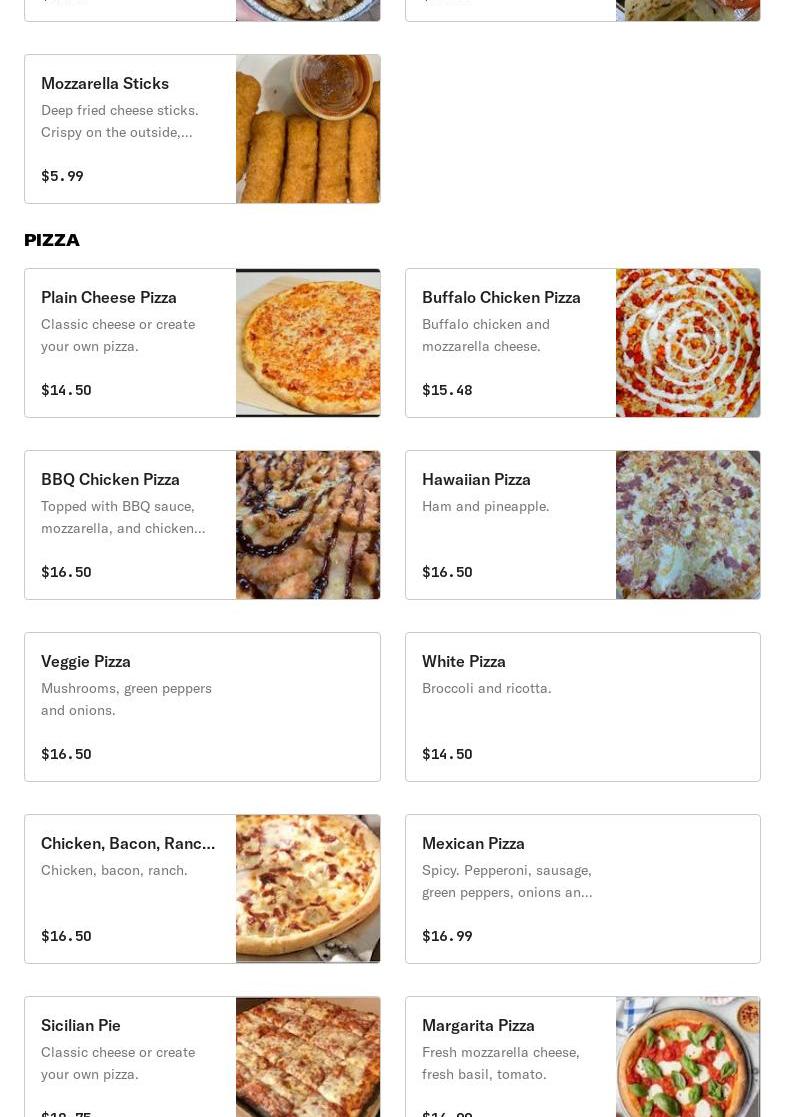Select the Chicken, Bacon, Ranch pizza
The height and width of the screenshot is (1117, 785).
click(202, 889)
